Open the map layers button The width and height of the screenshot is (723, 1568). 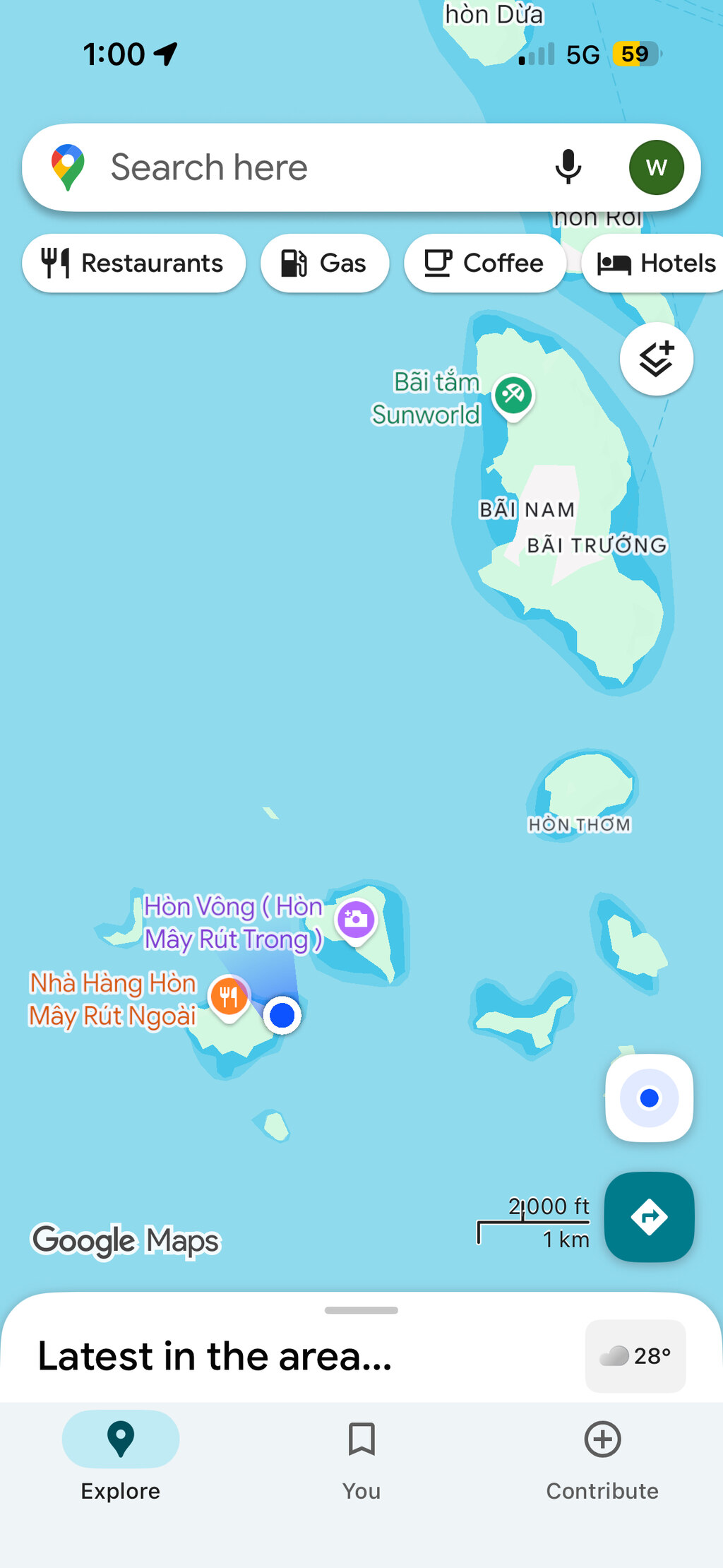tap(656, 359)
